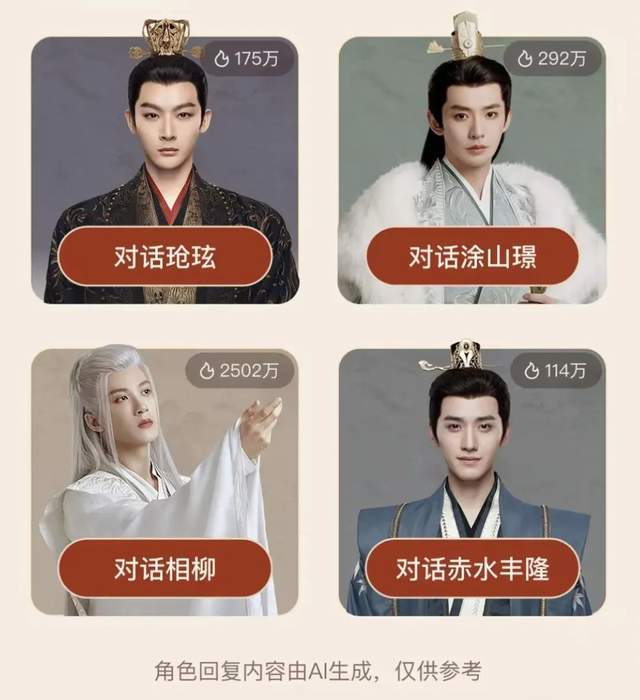Tap the 对话涂山璟 button
640x700 pixels.
tap(472, 257)
